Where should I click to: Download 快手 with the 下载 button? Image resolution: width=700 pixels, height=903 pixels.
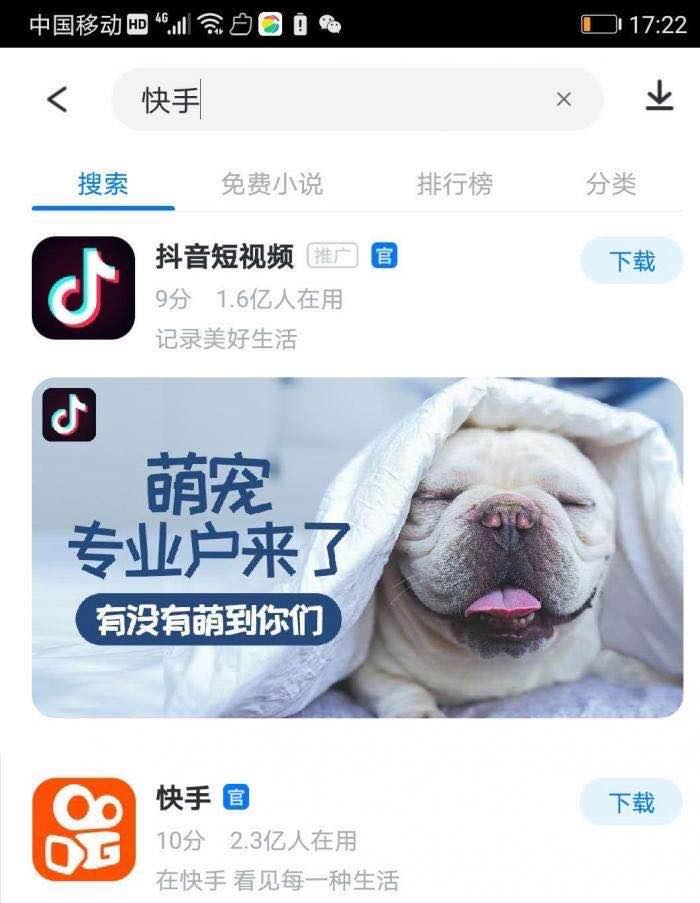(631, 802)
